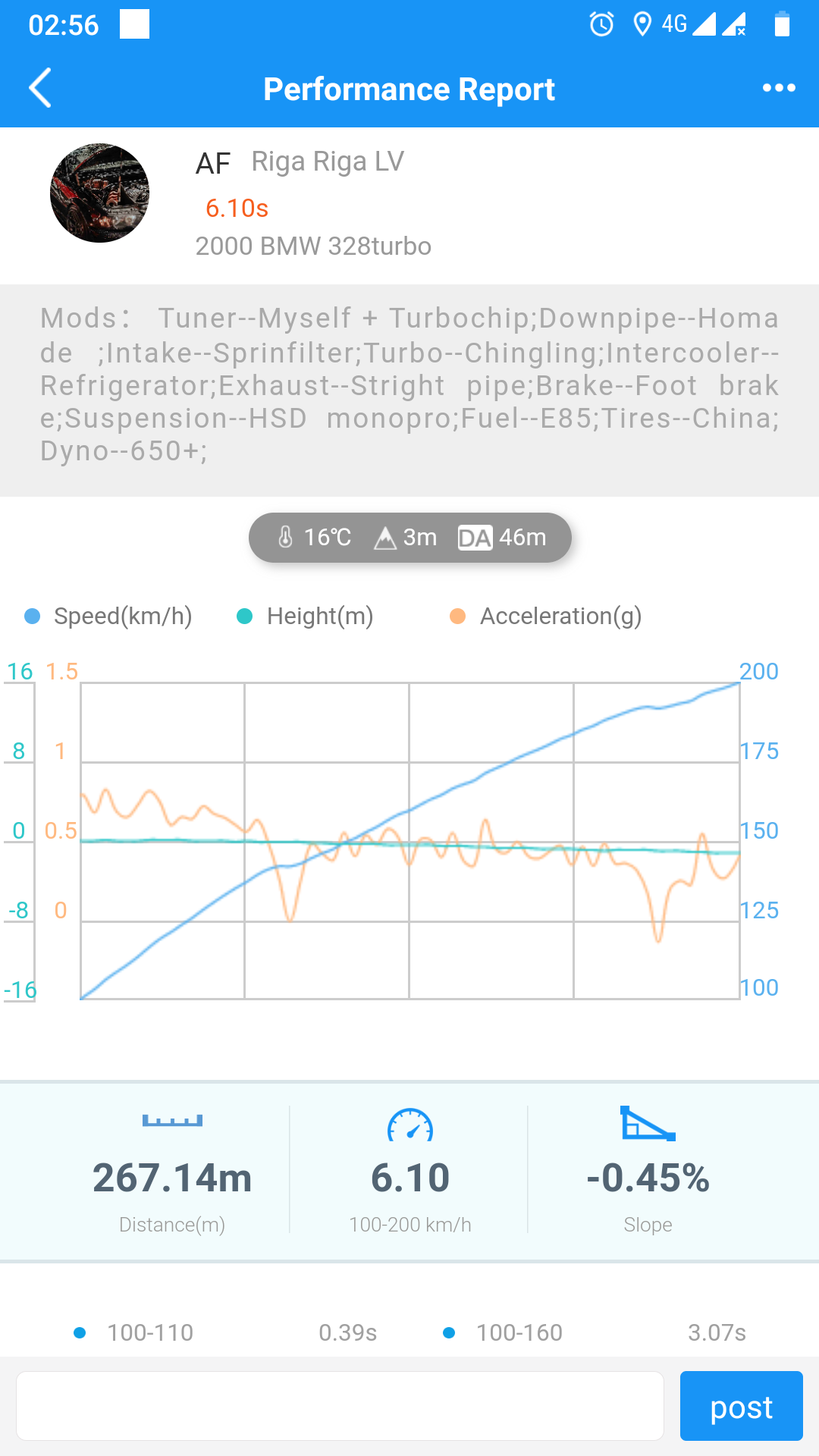
Task: Tap the post button
Action: pyautogui.click(x=741, y=1406)
